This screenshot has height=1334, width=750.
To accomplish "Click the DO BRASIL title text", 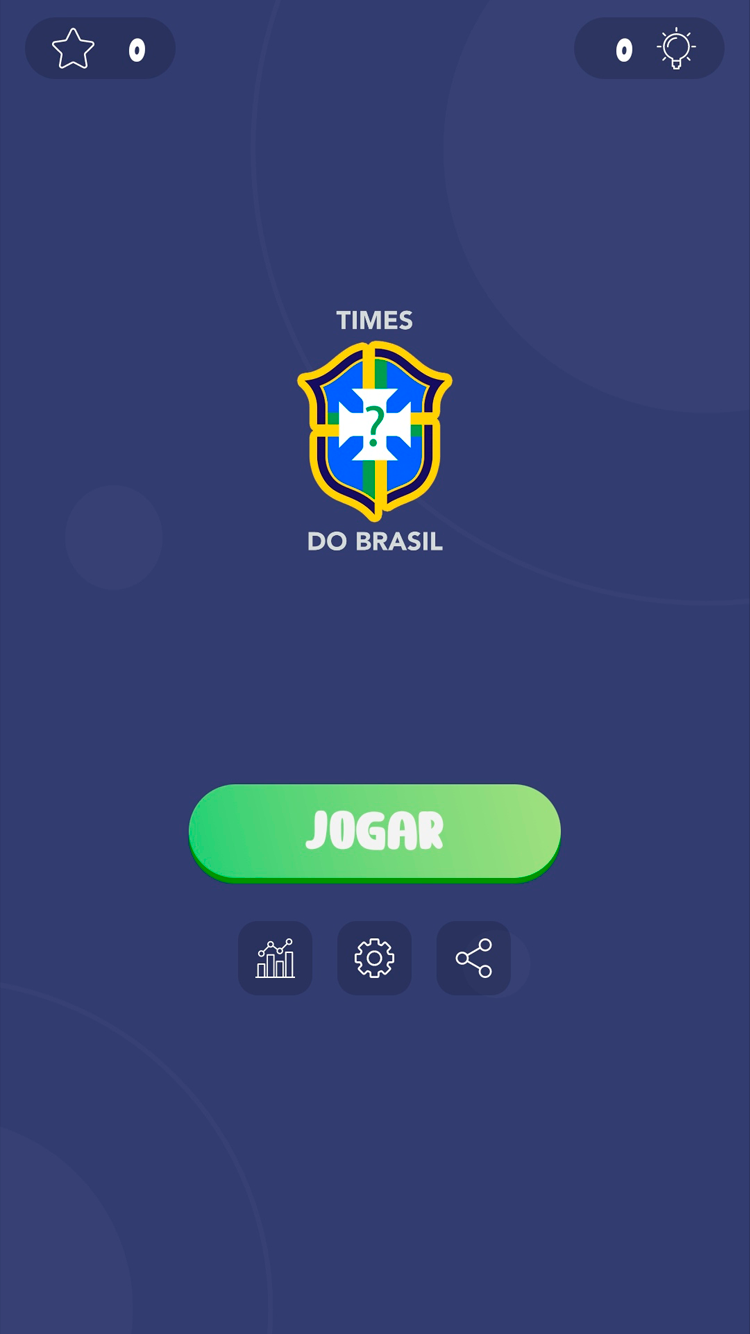I will 374,541.
